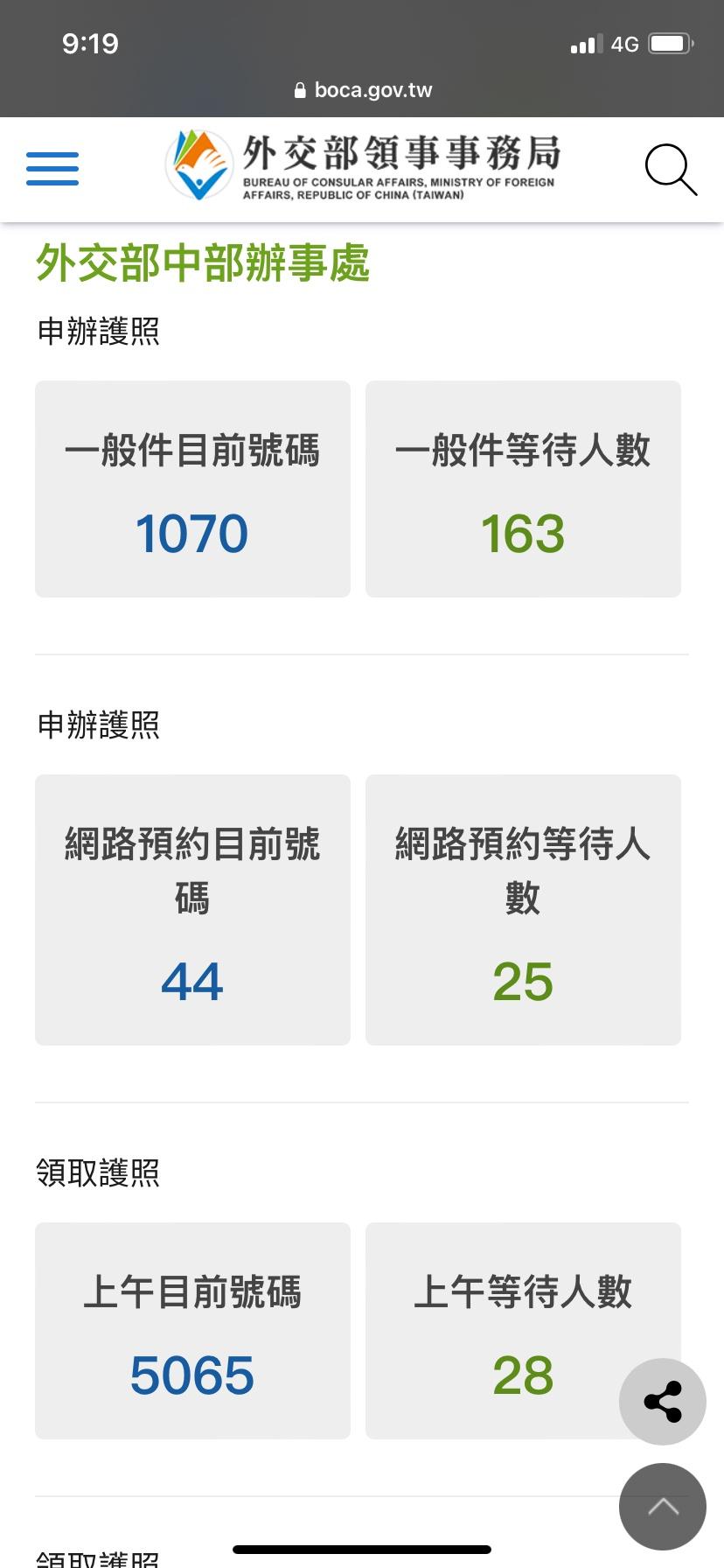The width and height of the screenshot is (724, 1568).
Task: Tap the share floating button
Action: [662, 1401]
